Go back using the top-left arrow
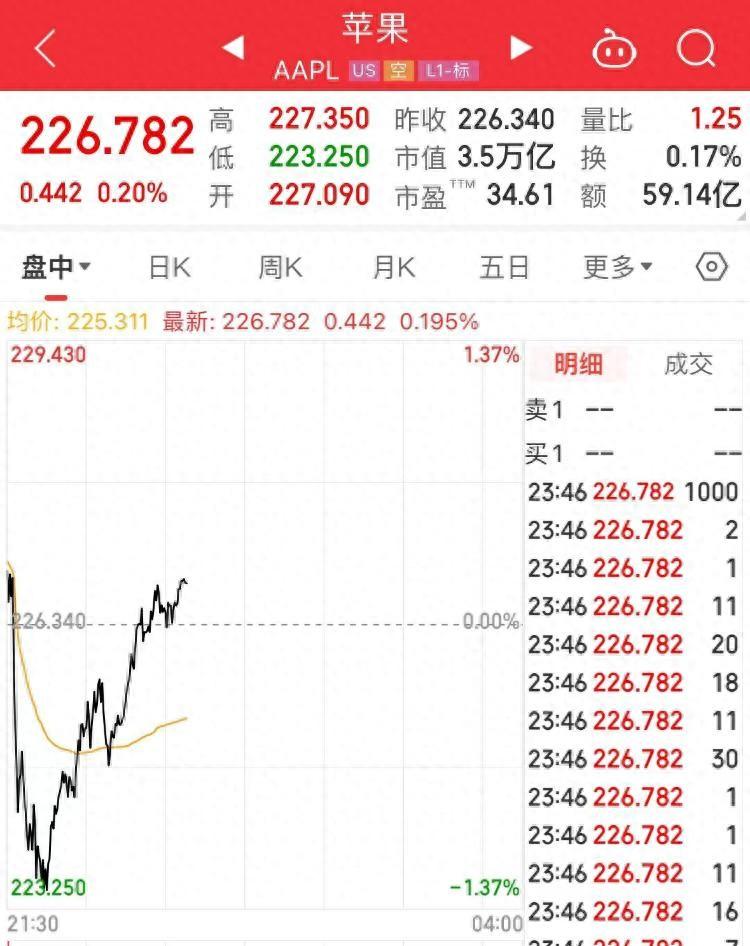Viewport: 750px width, 946px height. tap(45, 48)
